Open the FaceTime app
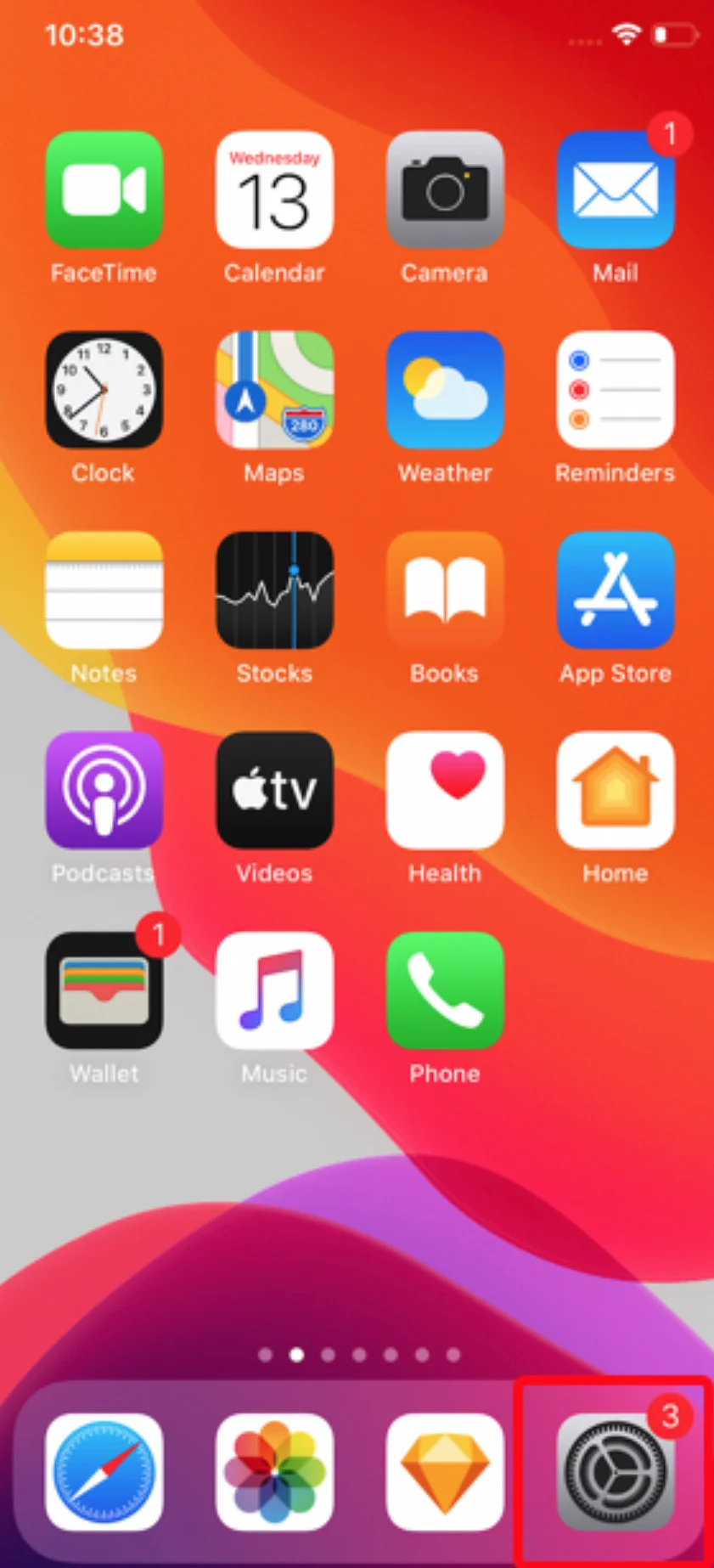The image size is (714, 1568). [x=104, y=189]
